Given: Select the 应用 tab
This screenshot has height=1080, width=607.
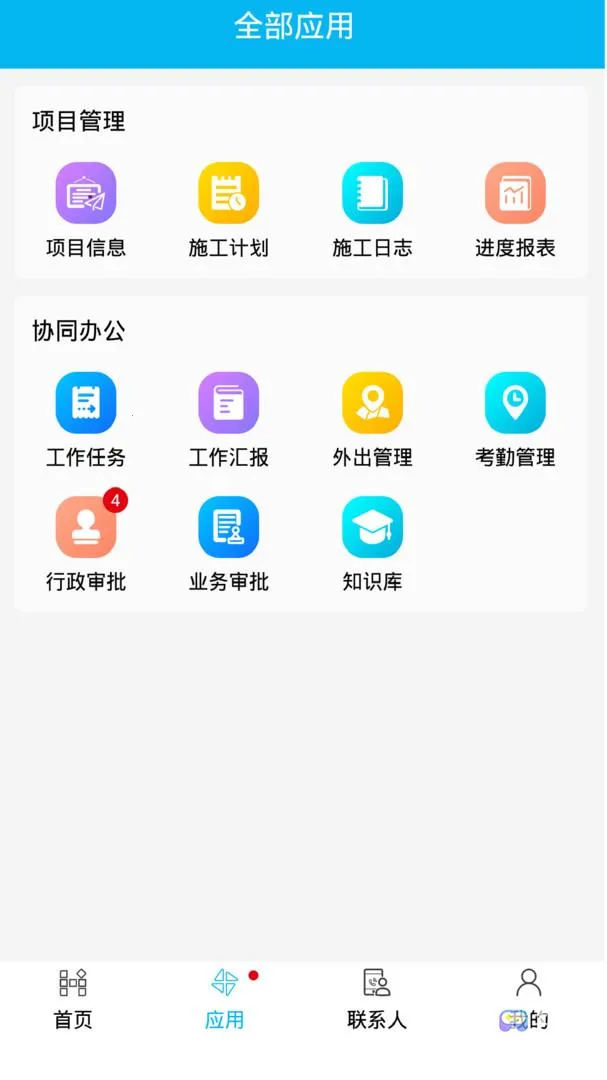Looking at the screenshot, I should (x=225, y=998).
